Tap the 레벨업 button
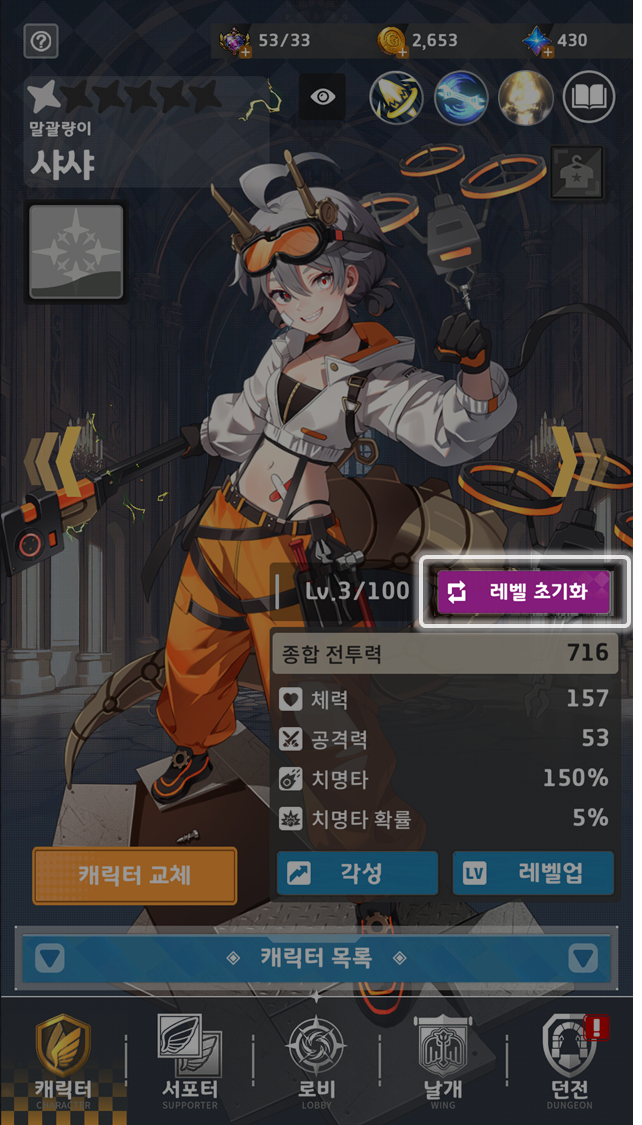The height and width of the screenshot is (1125, 642). (533, 873)
